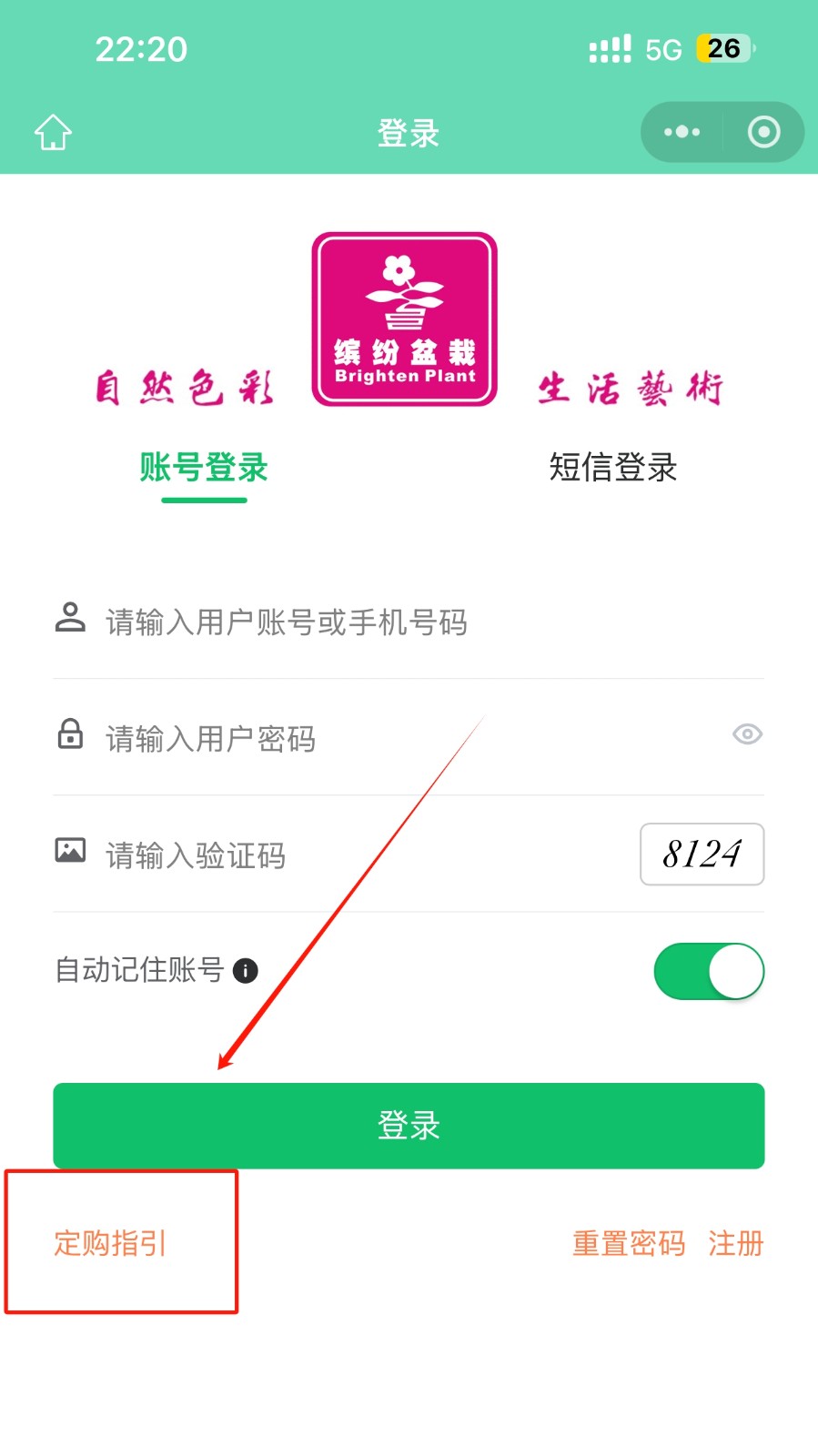Screen dimensions: 818x1456
Task: Open the mini program overflow menu
Action: click(x=682, y=133)
